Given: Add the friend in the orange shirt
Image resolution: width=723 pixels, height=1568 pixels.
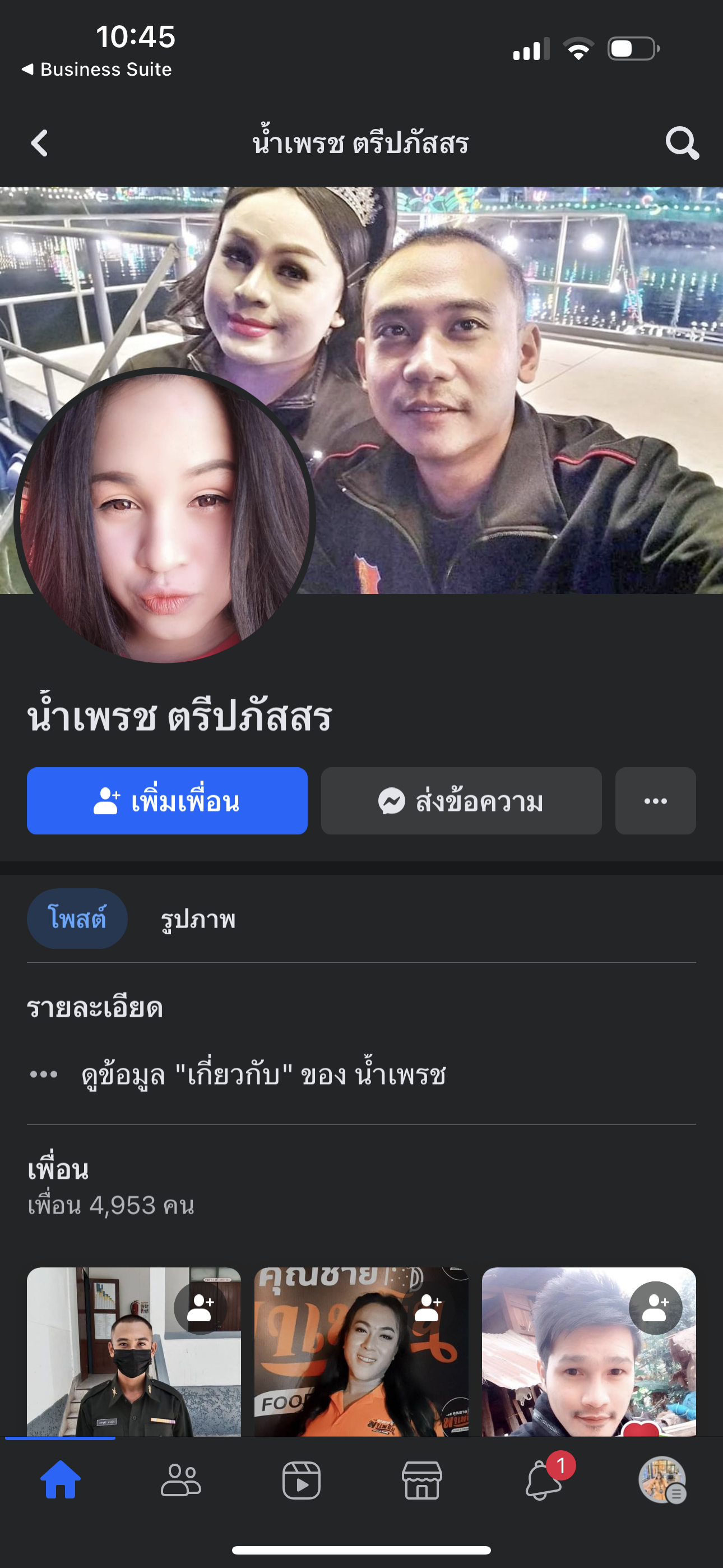Looking at the screenshot, I should coord(428,1307).
